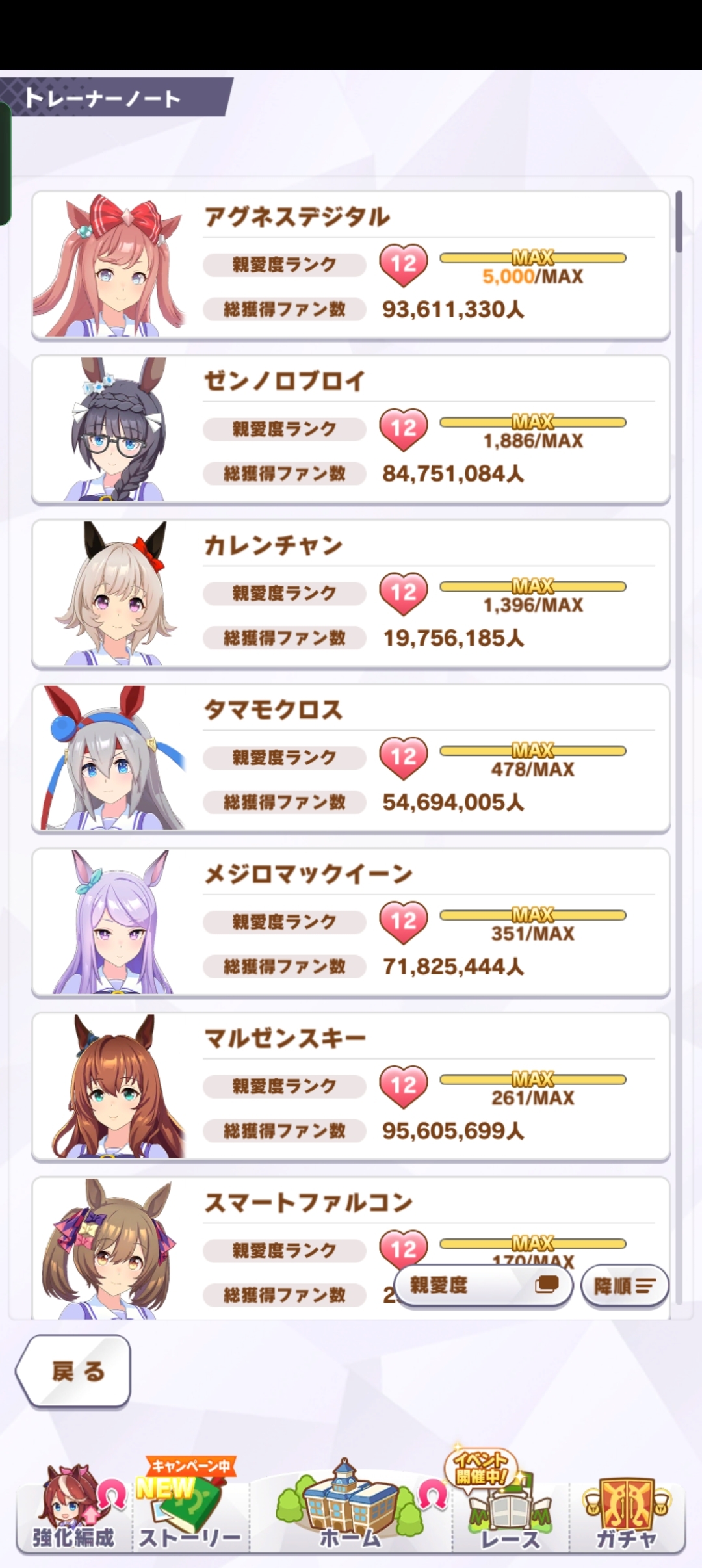View メジロマックイーン details
This screenshot has width=702, height=1568.
pos(350,923)
